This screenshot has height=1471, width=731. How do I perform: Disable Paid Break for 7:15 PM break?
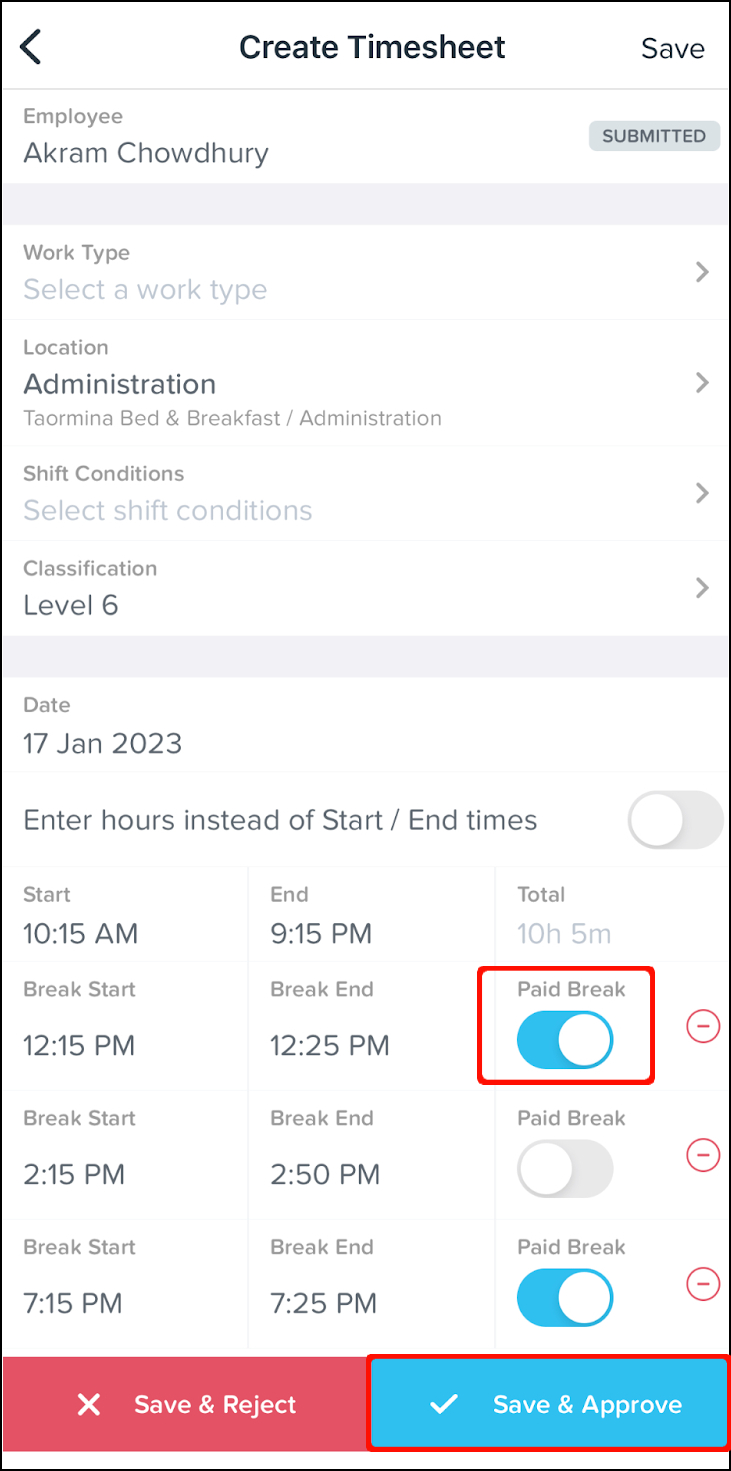pyautogui.click(x=565, y=1298)
